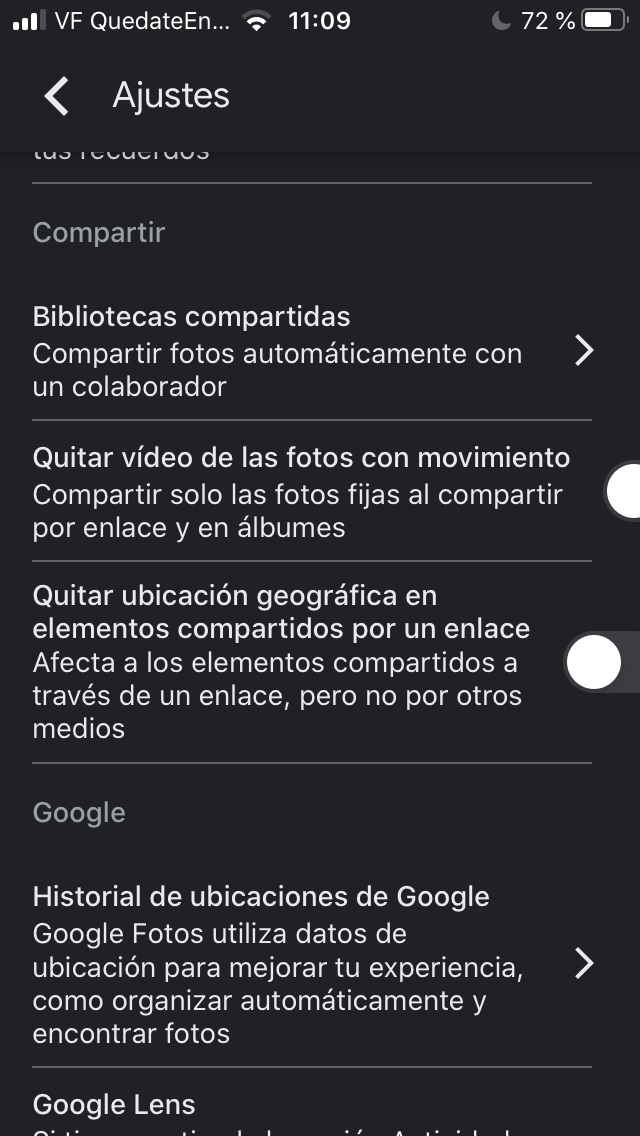The image size is (640, 1136).
Task: Go back from Ajustes
Action: [x=57, y=96]
